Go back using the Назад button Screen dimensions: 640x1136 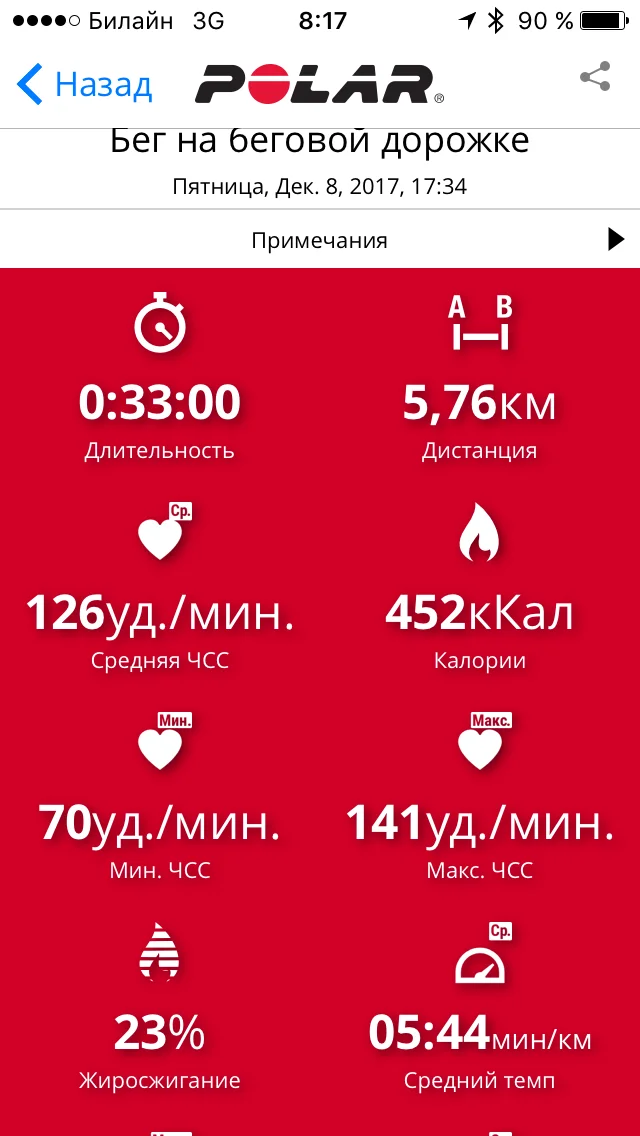[85, 84]
